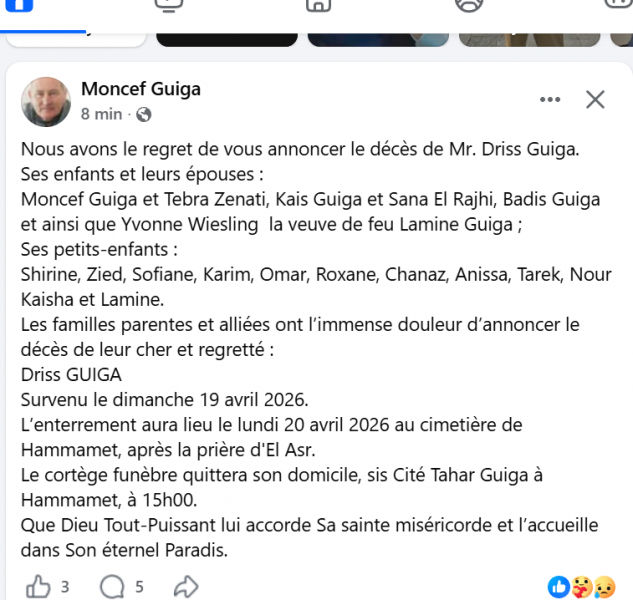Switch to the Video tab
This screenshot has height=600, width=633.
(168, 5)
